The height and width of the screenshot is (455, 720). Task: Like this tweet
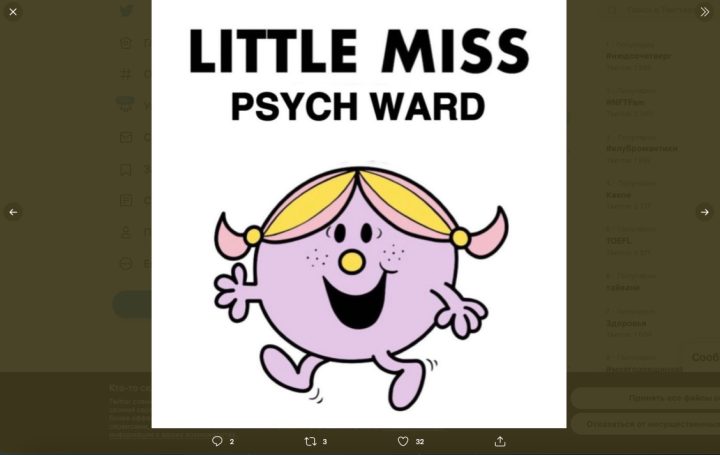(403, 441)
